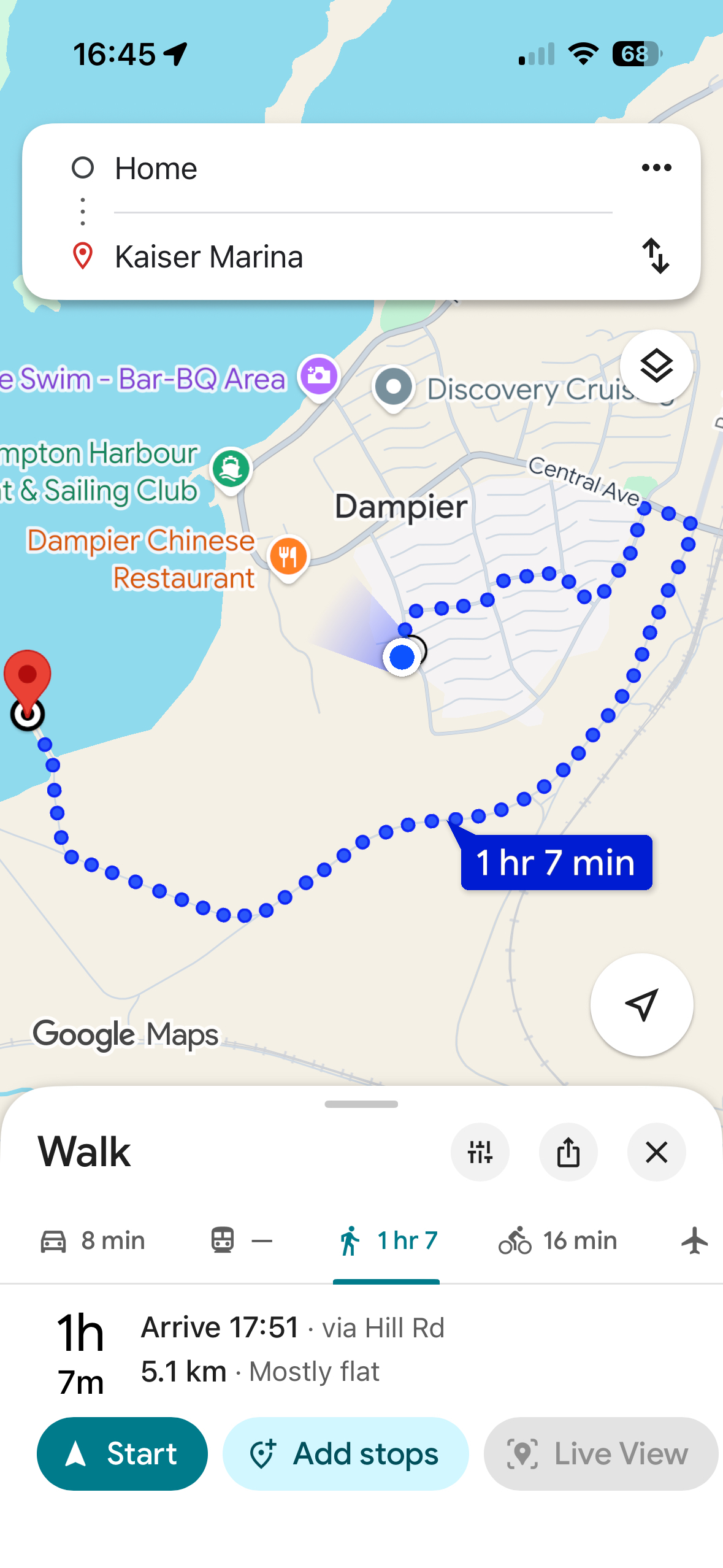Select the walking 1 hr 7 tab

(x=387, y=1240)
